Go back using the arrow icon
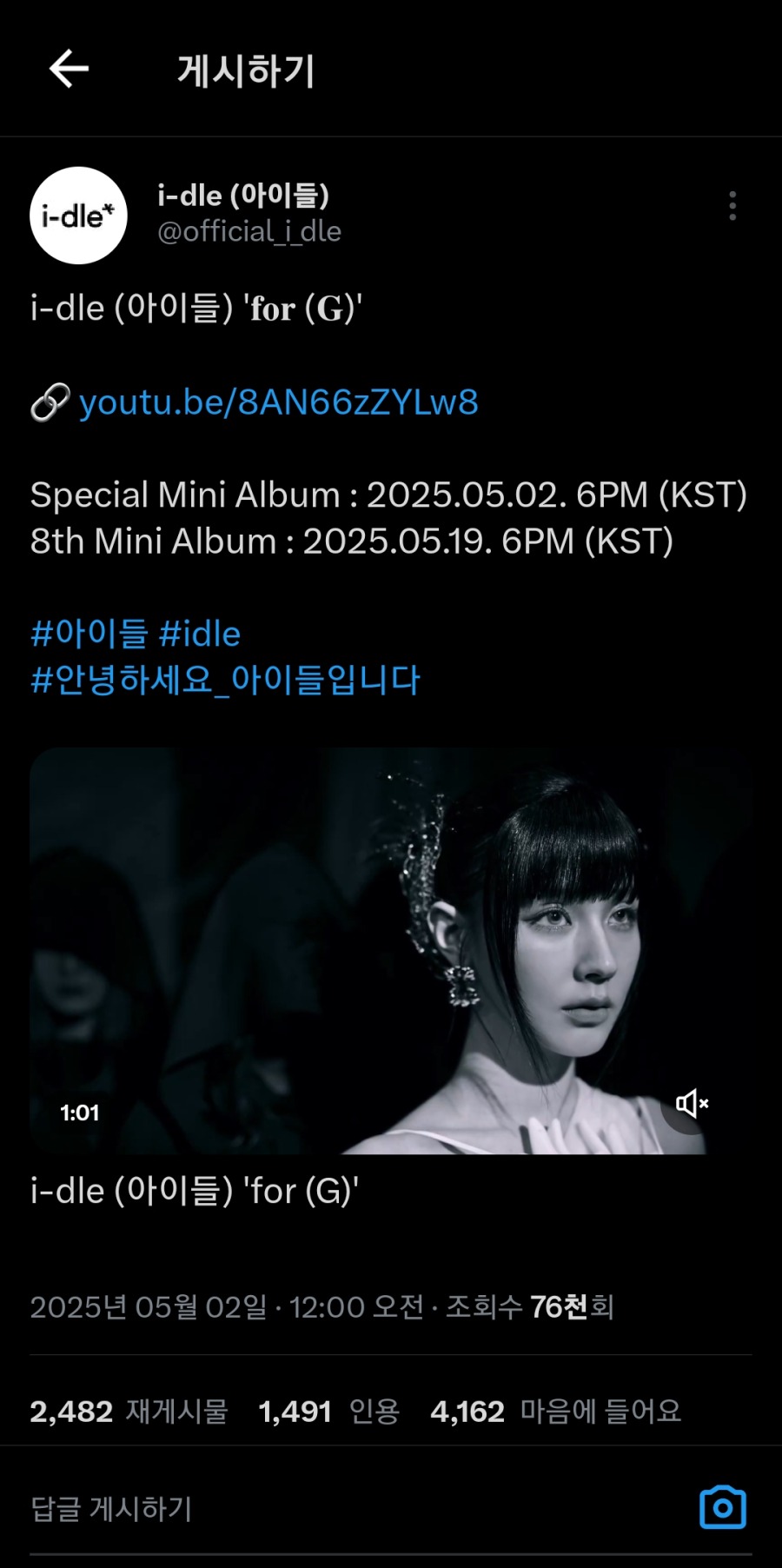 pyautogui.click(x=70, y=70)
